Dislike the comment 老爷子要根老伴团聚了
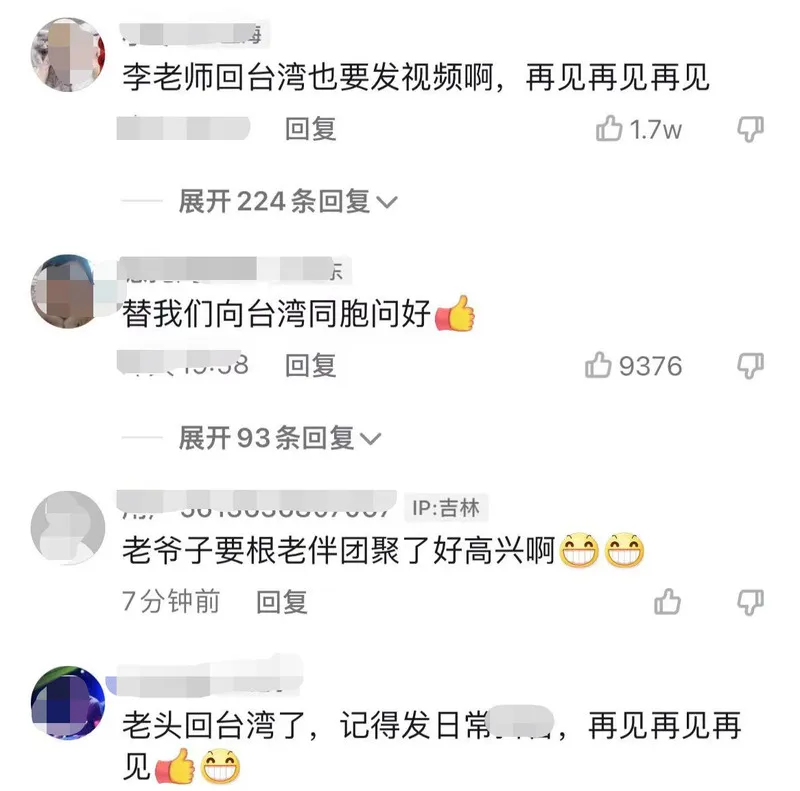800x791 pixels. (x=750, y=602)
